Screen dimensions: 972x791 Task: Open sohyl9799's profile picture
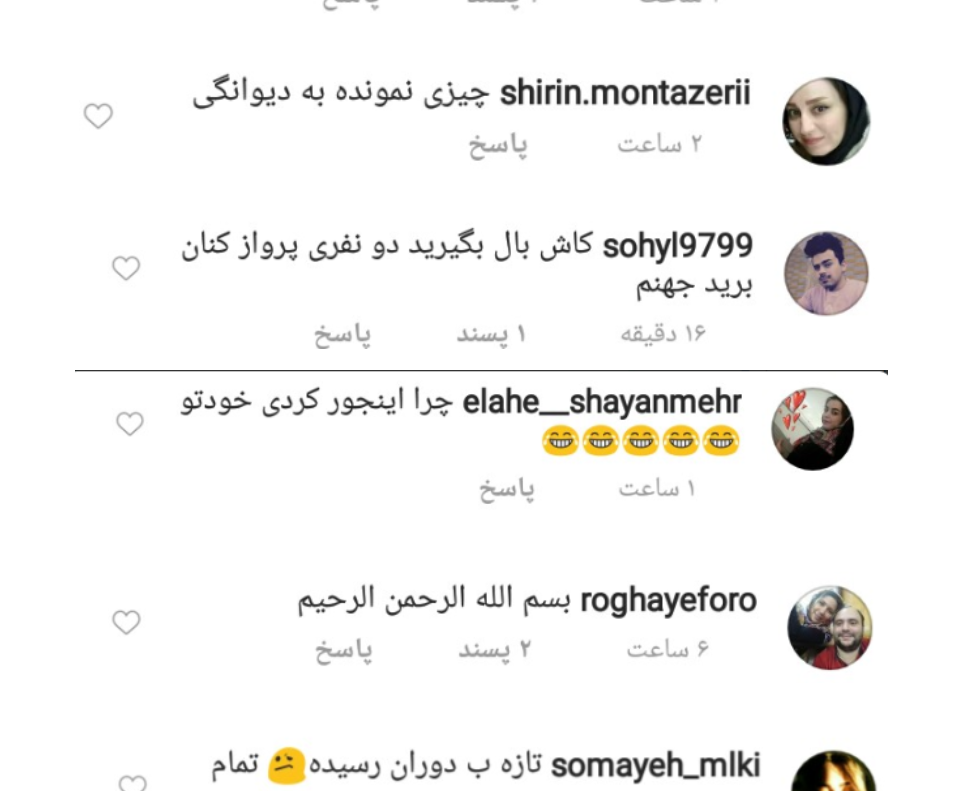pyautogui.click(x=825, y=274)
